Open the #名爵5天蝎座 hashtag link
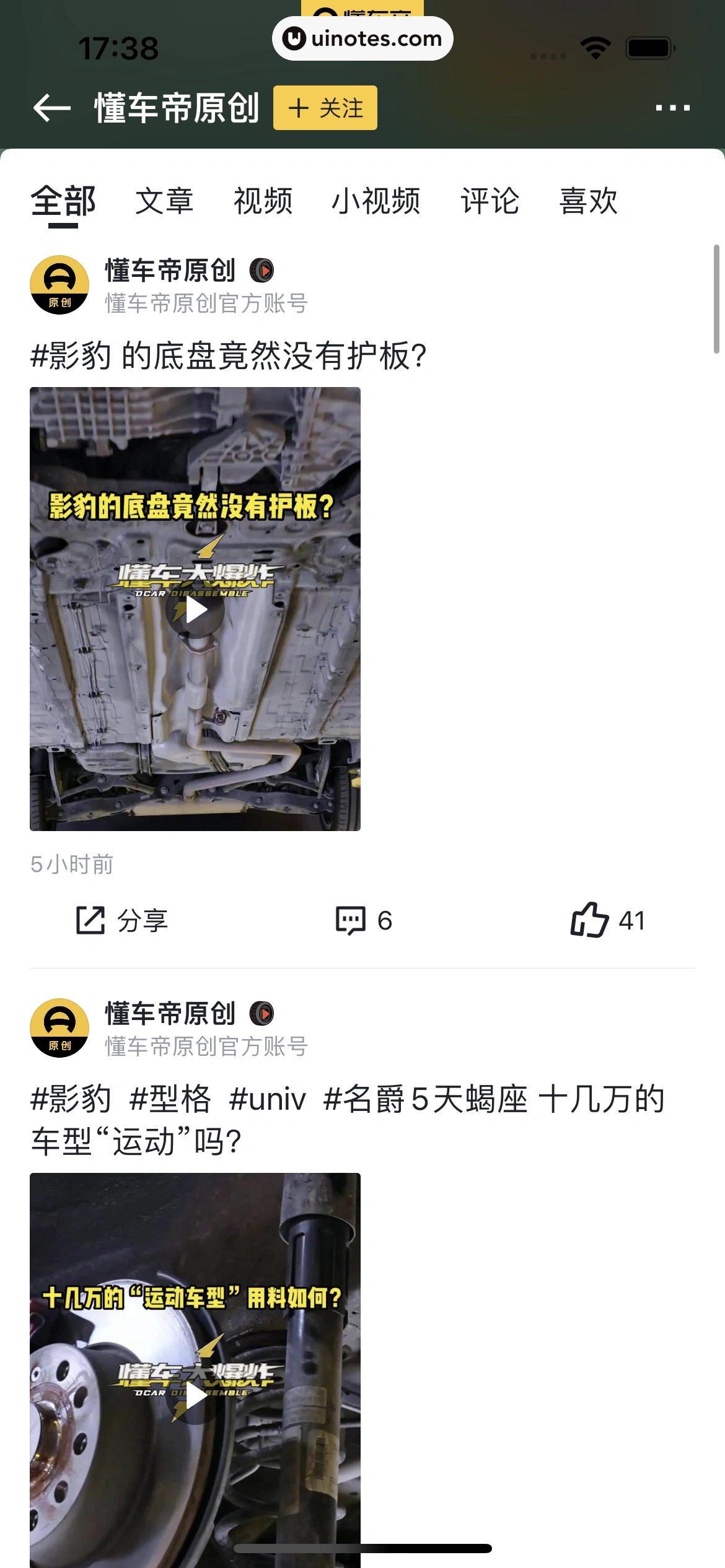725x1568 pixels. [x=425, y=1100]
